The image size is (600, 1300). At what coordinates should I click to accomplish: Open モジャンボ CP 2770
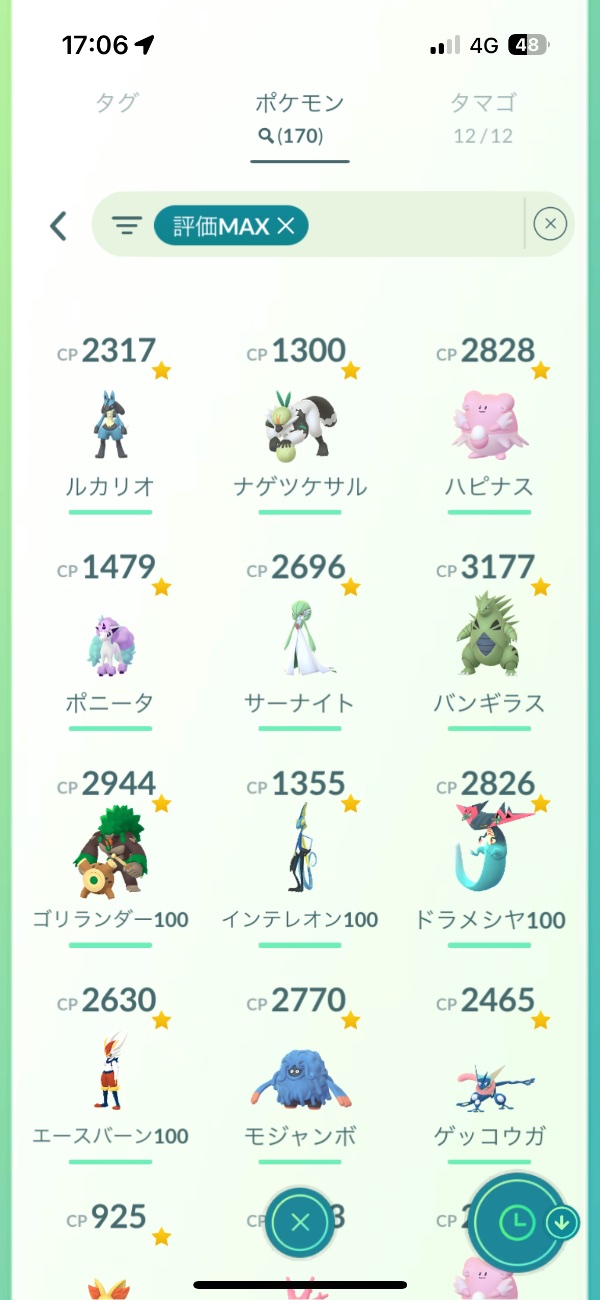300,1075
